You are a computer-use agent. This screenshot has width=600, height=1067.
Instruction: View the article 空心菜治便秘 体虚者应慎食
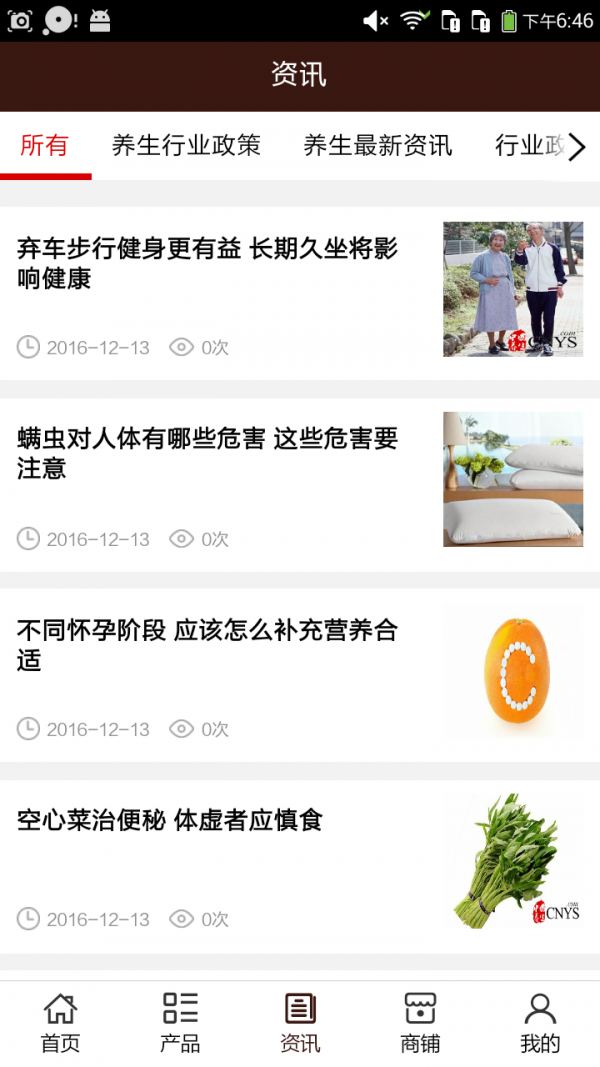[x=170, y=821]
